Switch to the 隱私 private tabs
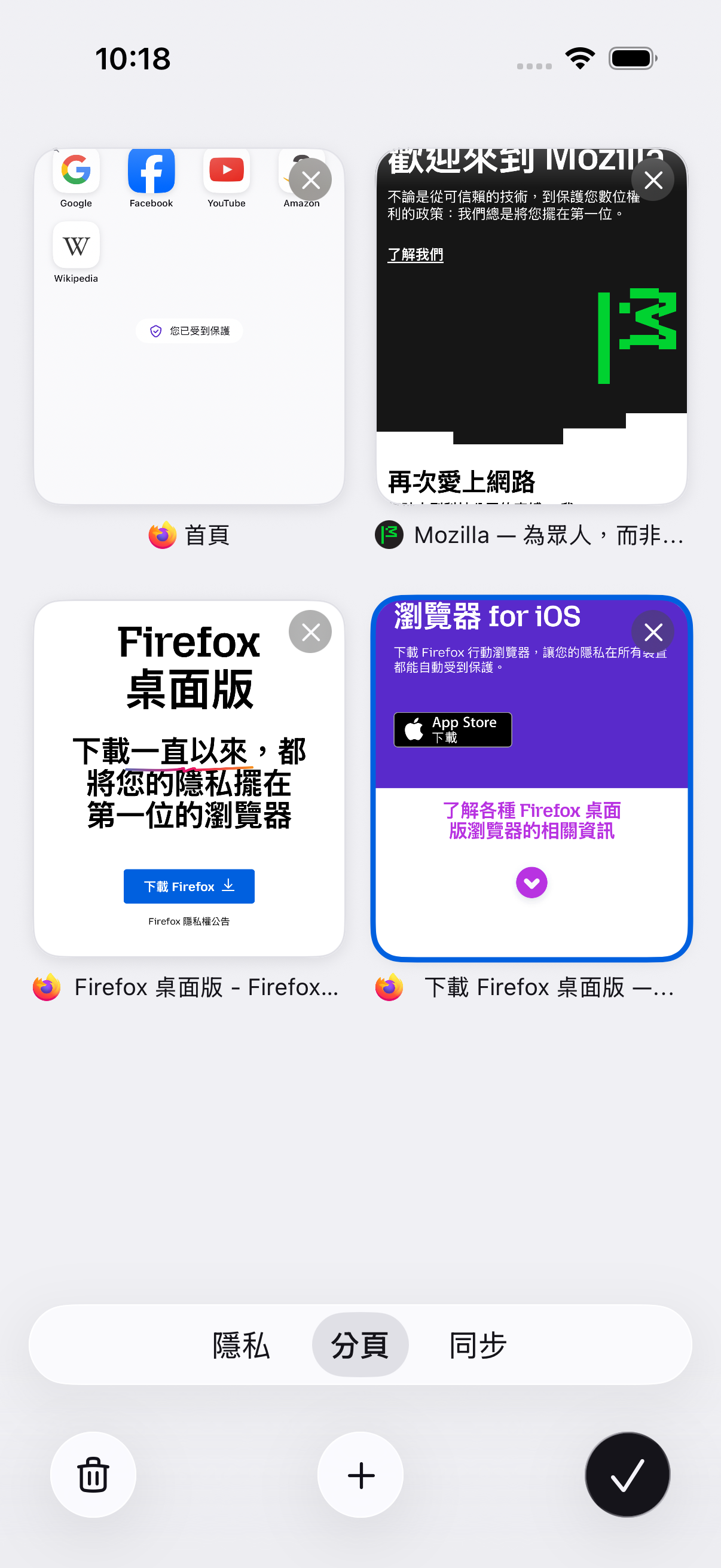The height and width of the screenshot is (1568, 721). point(242,1345)
